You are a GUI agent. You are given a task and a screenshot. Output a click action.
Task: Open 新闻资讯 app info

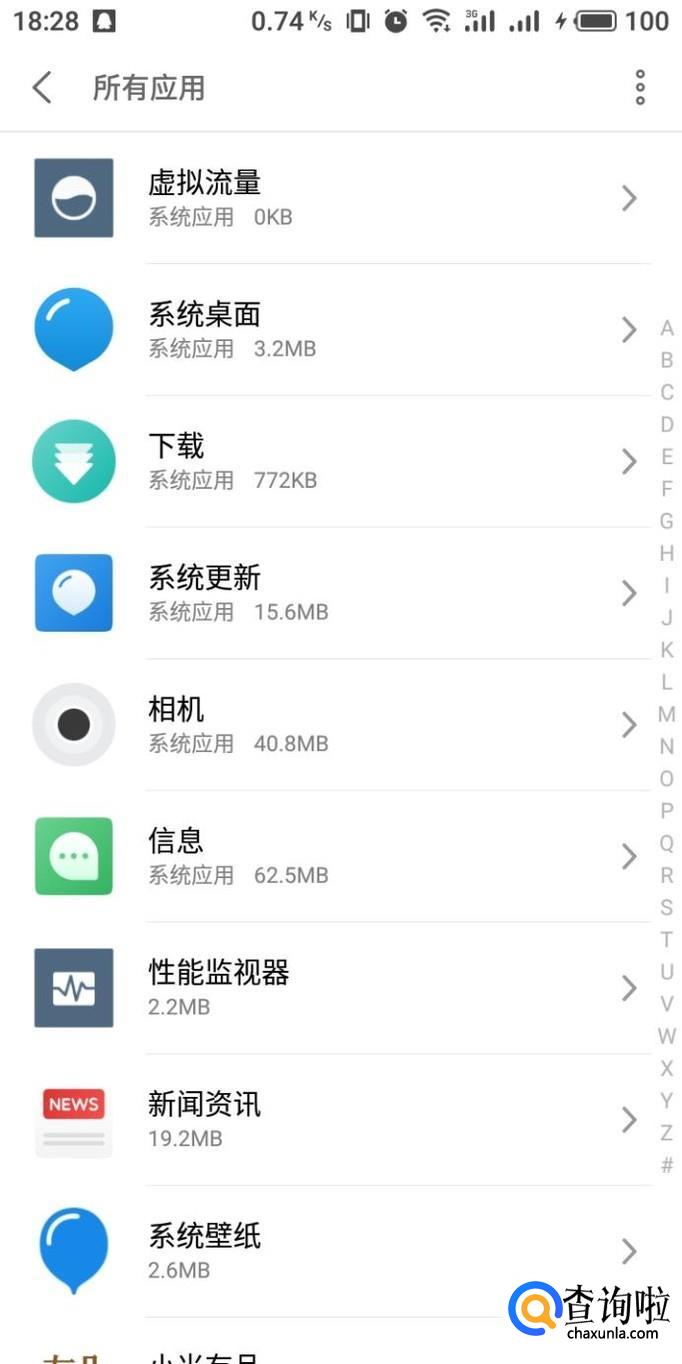pyautogui.click(x=340, y=1120)
